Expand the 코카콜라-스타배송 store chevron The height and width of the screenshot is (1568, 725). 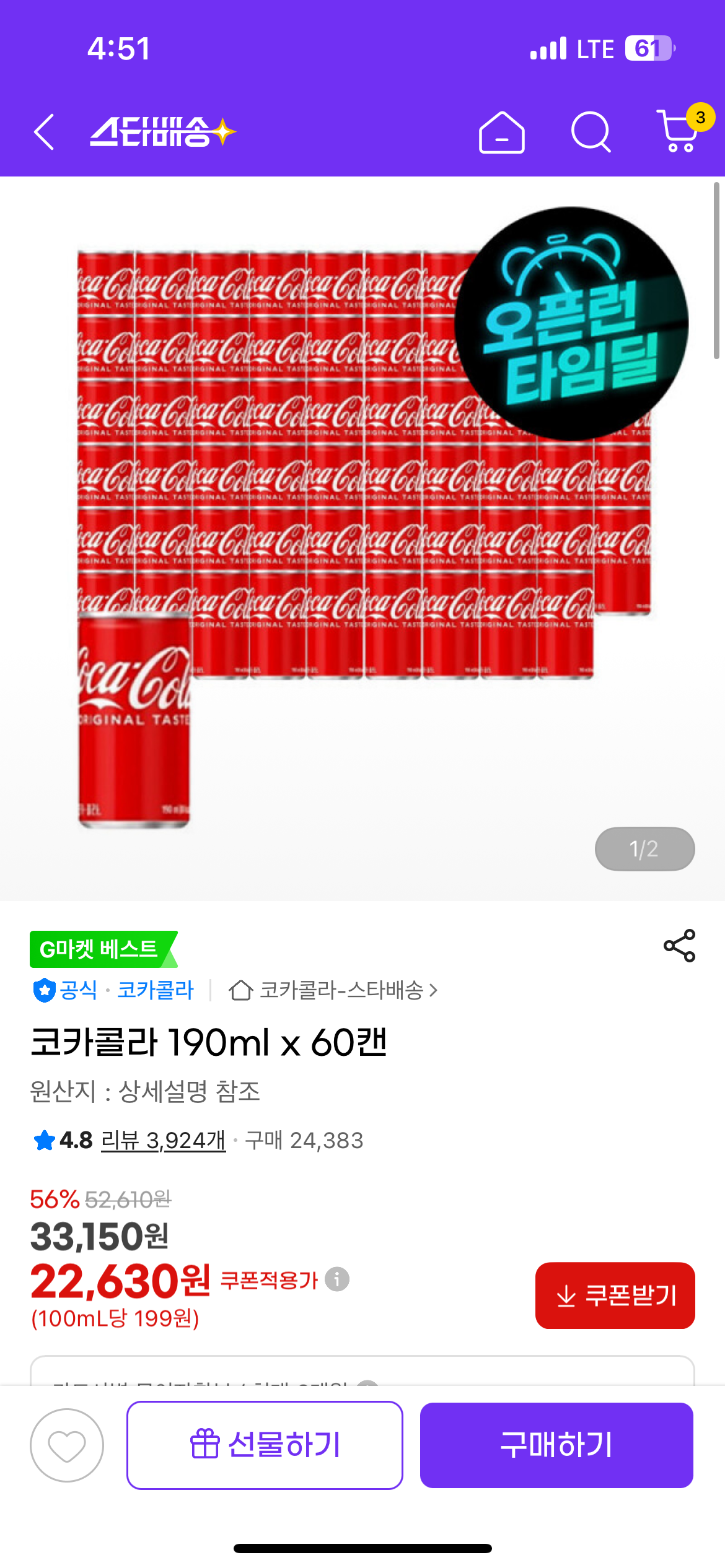point(434,989)
